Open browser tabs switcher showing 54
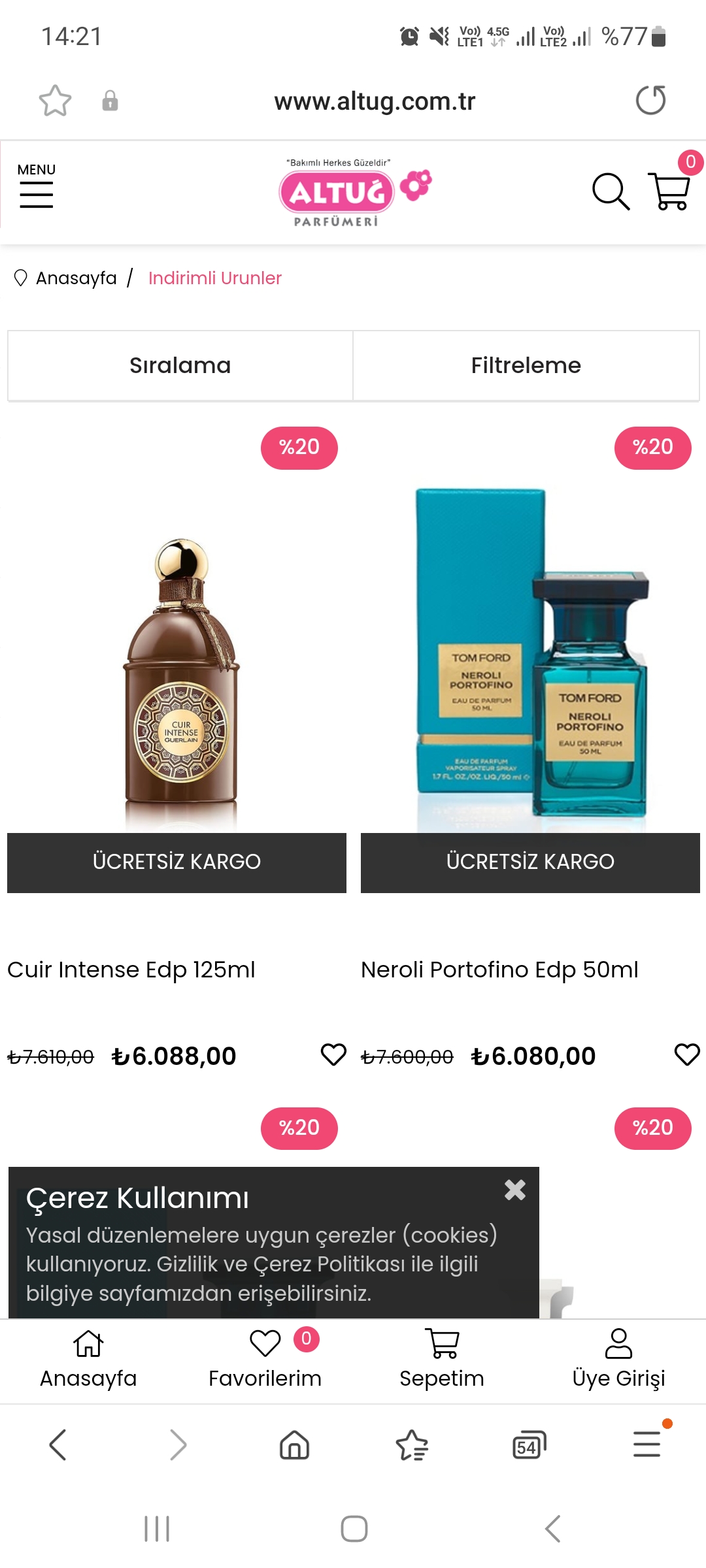The width and height of the screenshot is (706, 1568). pyautogui.click(x=529, y=1445)
